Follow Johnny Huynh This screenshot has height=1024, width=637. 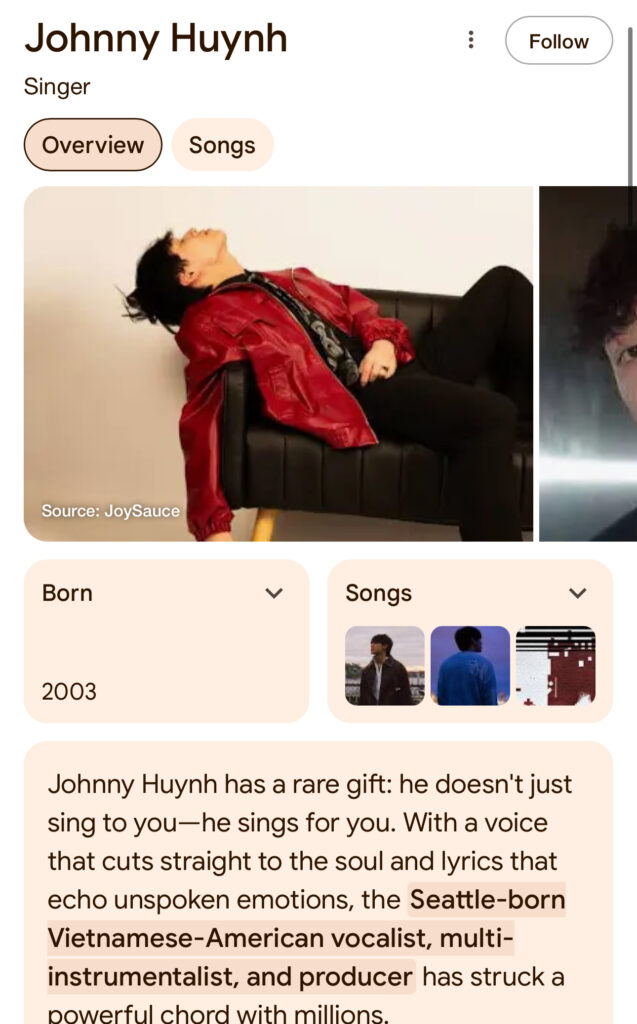pos(558,41)
